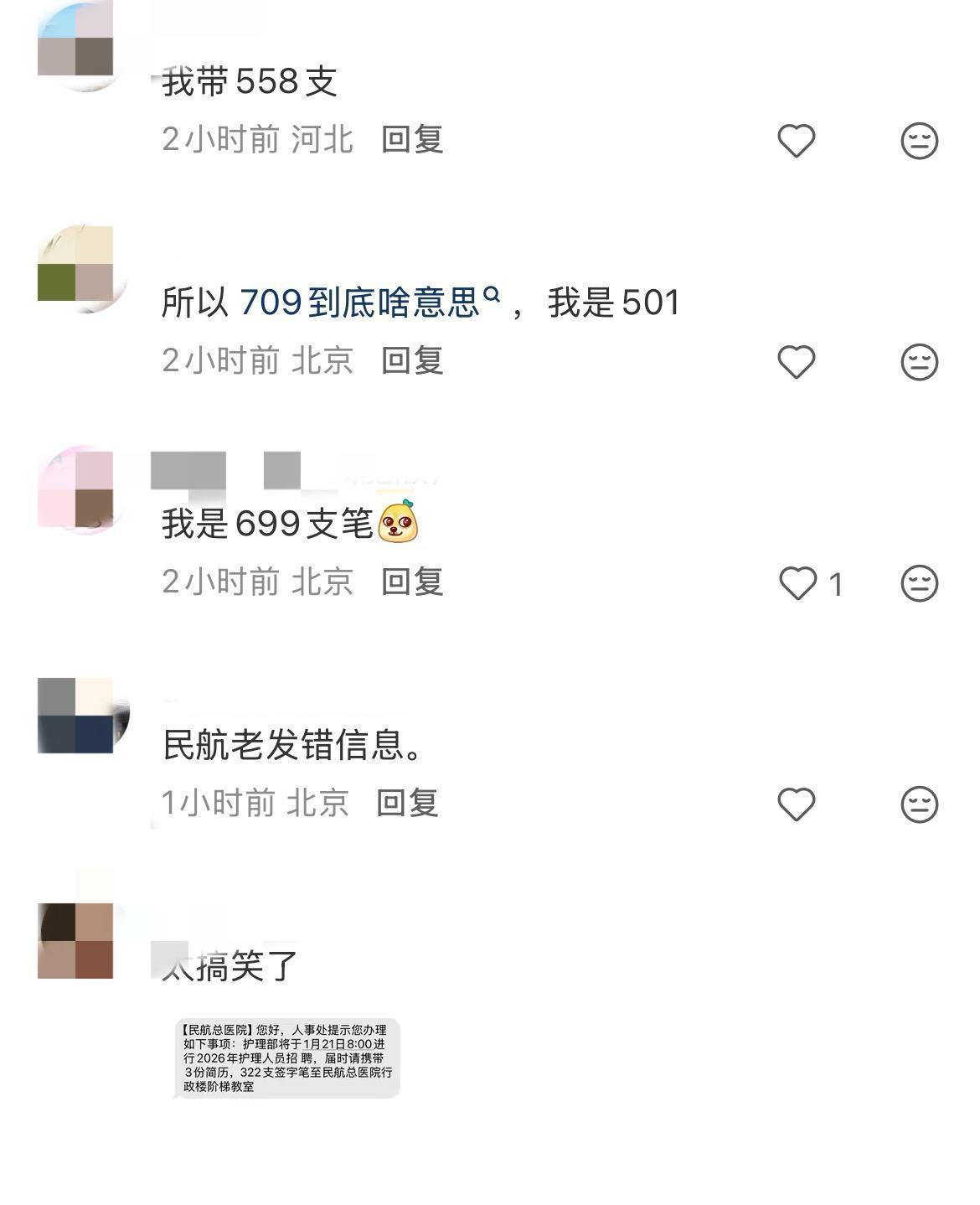Dislike the comment "我是699支笔"
Image resolution: width=980 pixels, height=1205 pixels.
pos(919,583)
